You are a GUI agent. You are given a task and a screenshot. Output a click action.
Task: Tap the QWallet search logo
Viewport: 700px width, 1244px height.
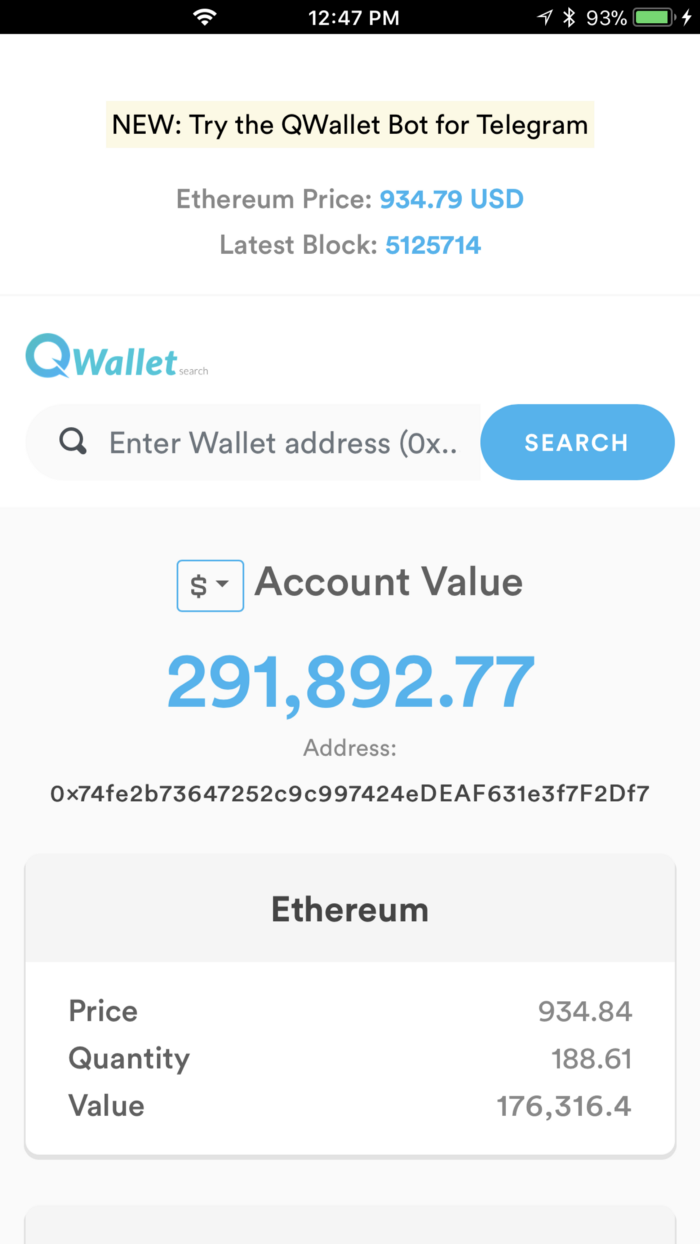[117, 357]
